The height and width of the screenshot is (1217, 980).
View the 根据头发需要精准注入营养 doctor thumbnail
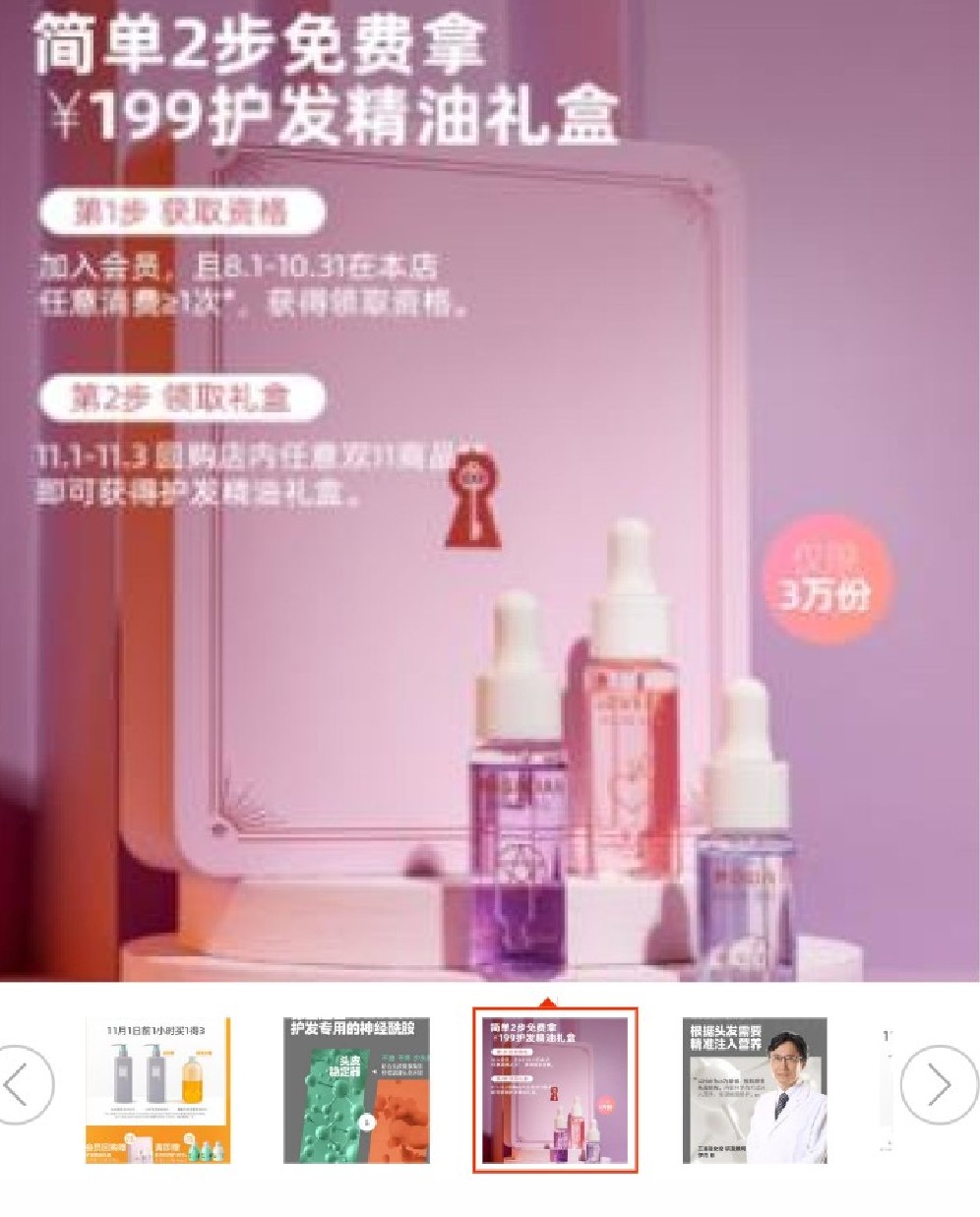click(x=755, y=1090)
